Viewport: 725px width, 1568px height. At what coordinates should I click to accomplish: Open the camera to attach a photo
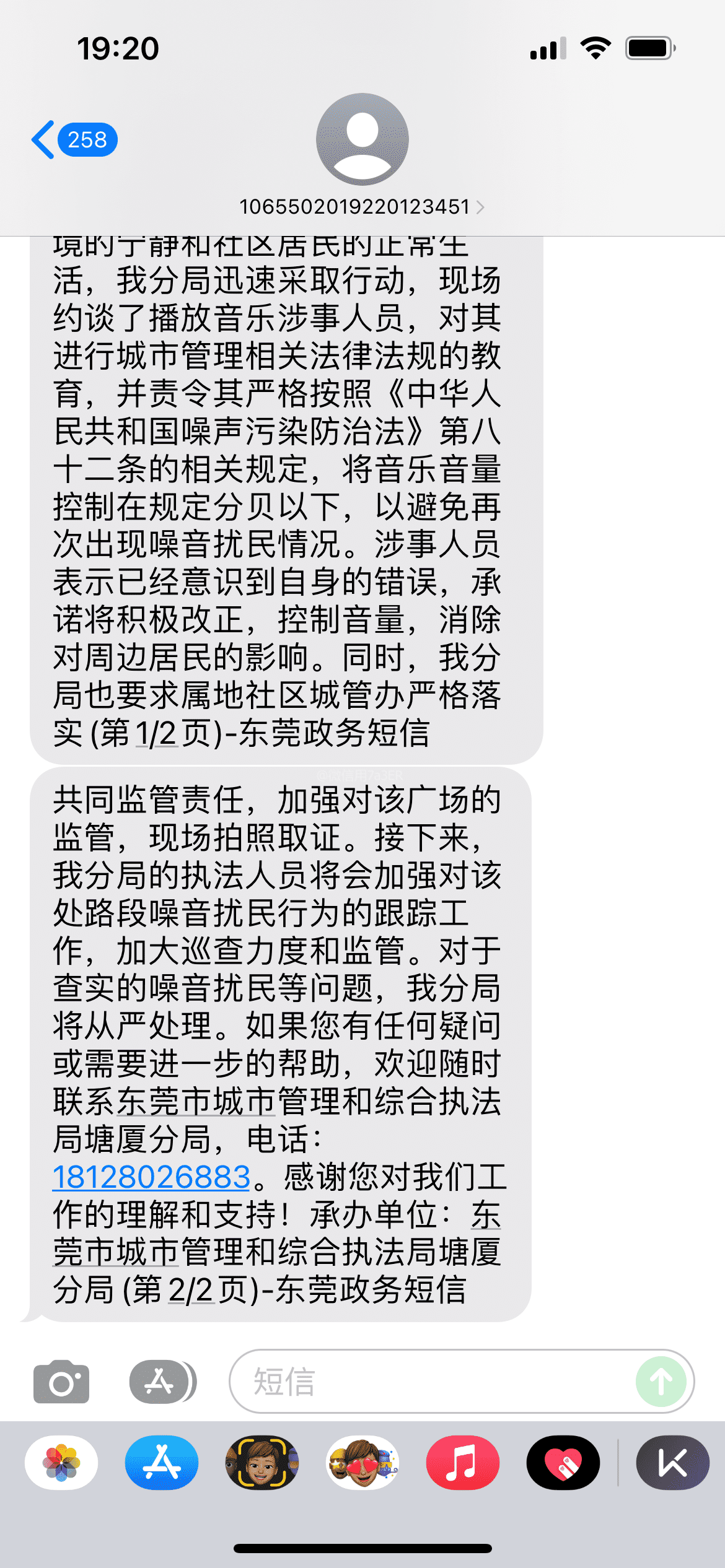click(61, 1382)
